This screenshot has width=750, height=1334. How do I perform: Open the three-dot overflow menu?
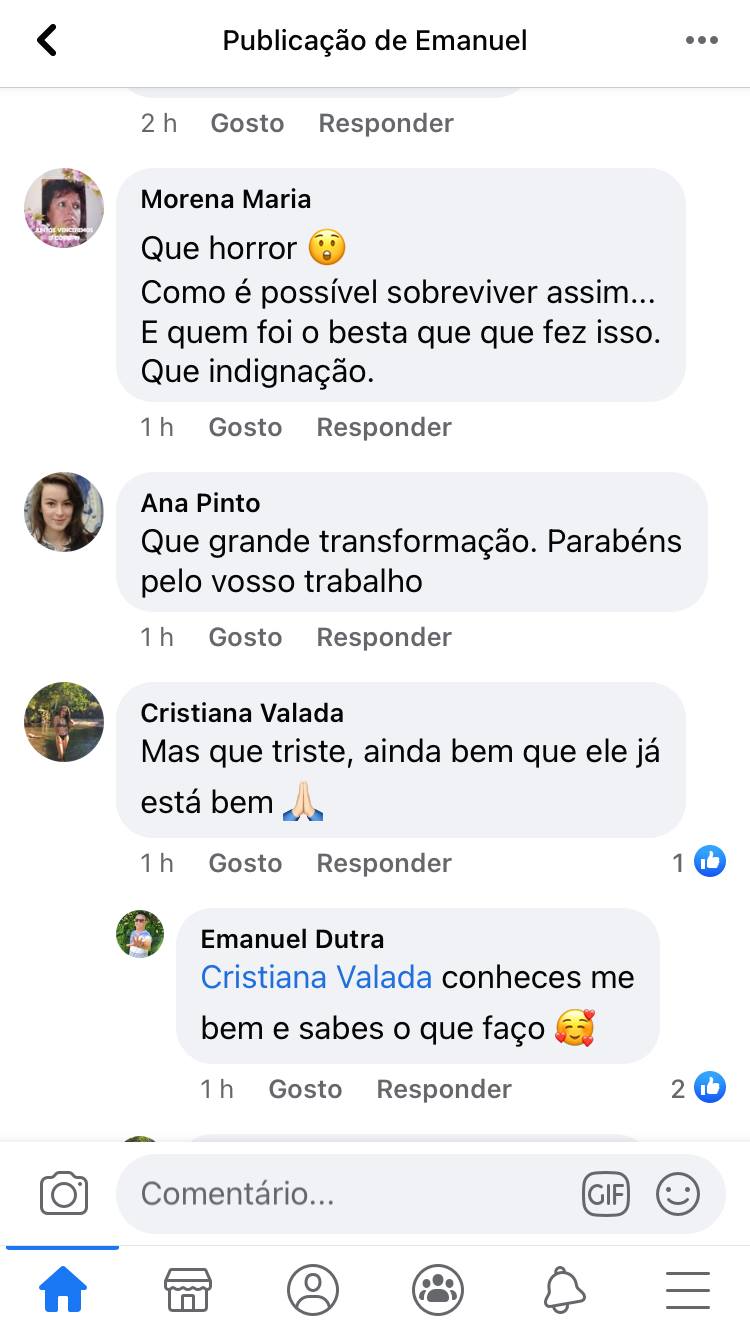click(702, 41)
